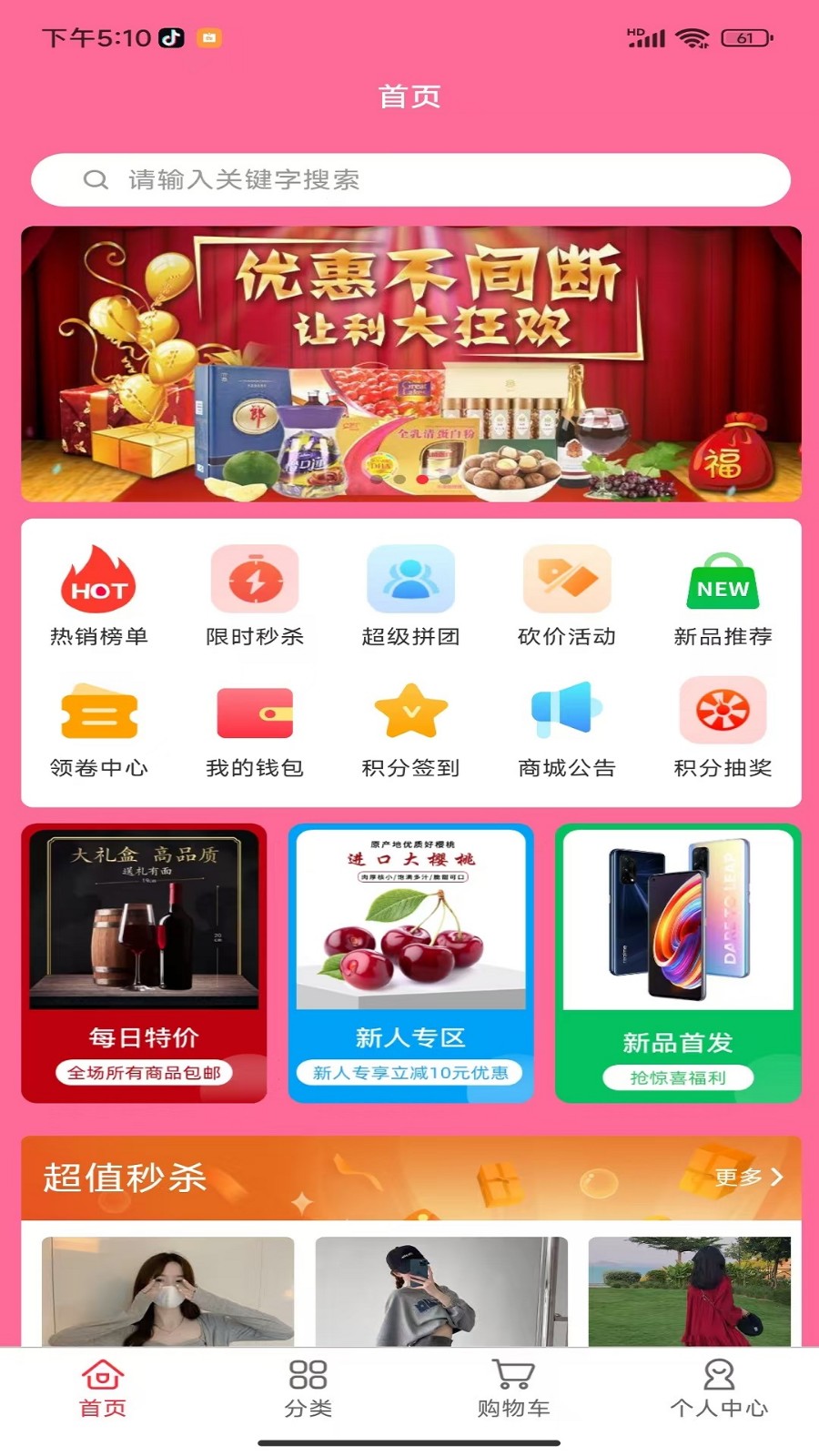
Task: Open 限时秒杀 flash sale
Action: (x=255, y=597)
